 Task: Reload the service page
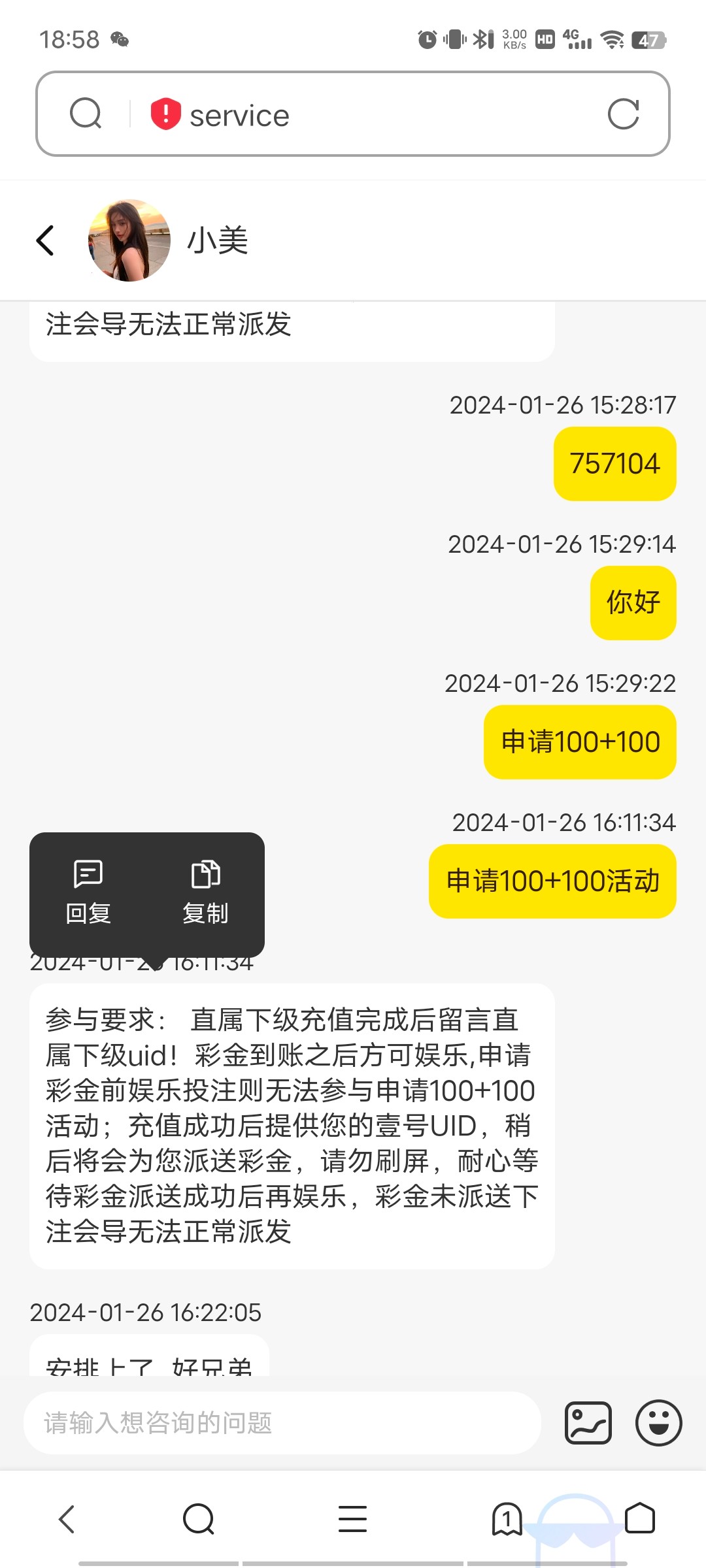(x=623, y=114)
